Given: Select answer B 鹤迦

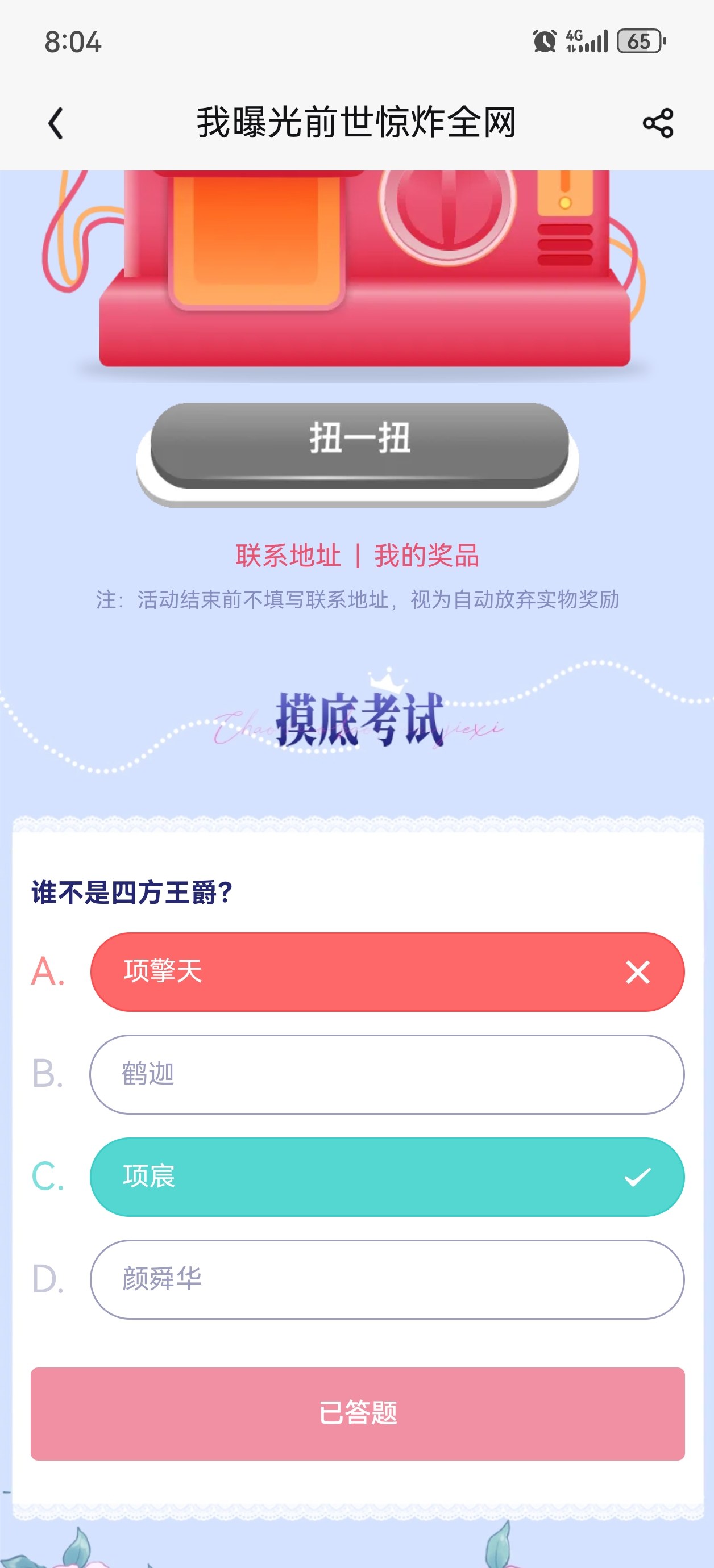Looking at the screenshot, I should (x=388, y=1074).
